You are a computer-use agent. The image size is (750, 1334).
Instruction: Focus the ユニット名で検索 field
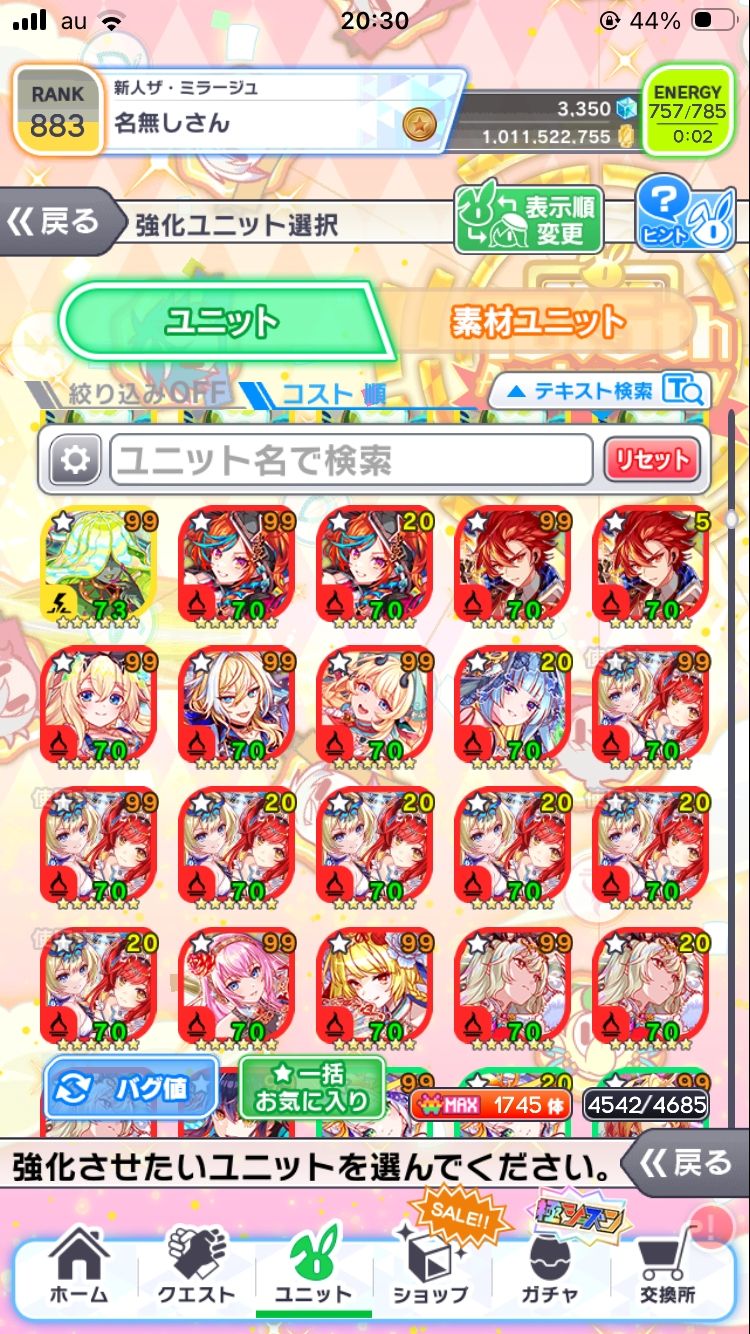350,460
